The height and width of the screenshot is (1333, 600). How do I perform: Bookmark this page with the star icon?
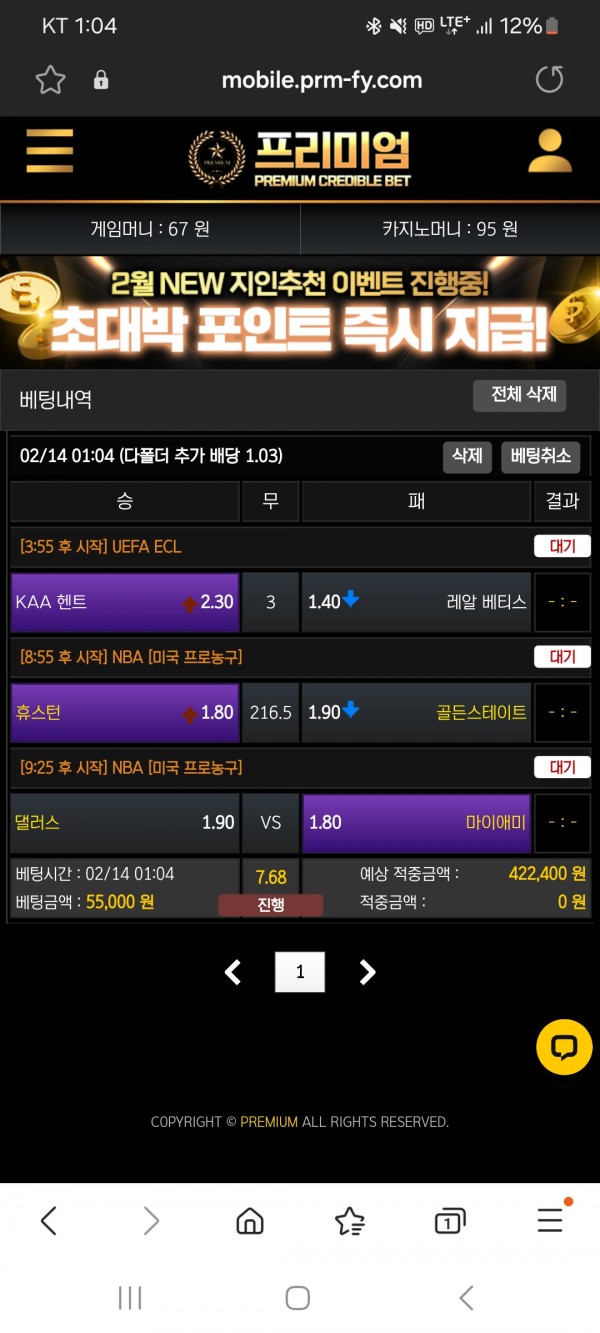(x=50, y=80)
